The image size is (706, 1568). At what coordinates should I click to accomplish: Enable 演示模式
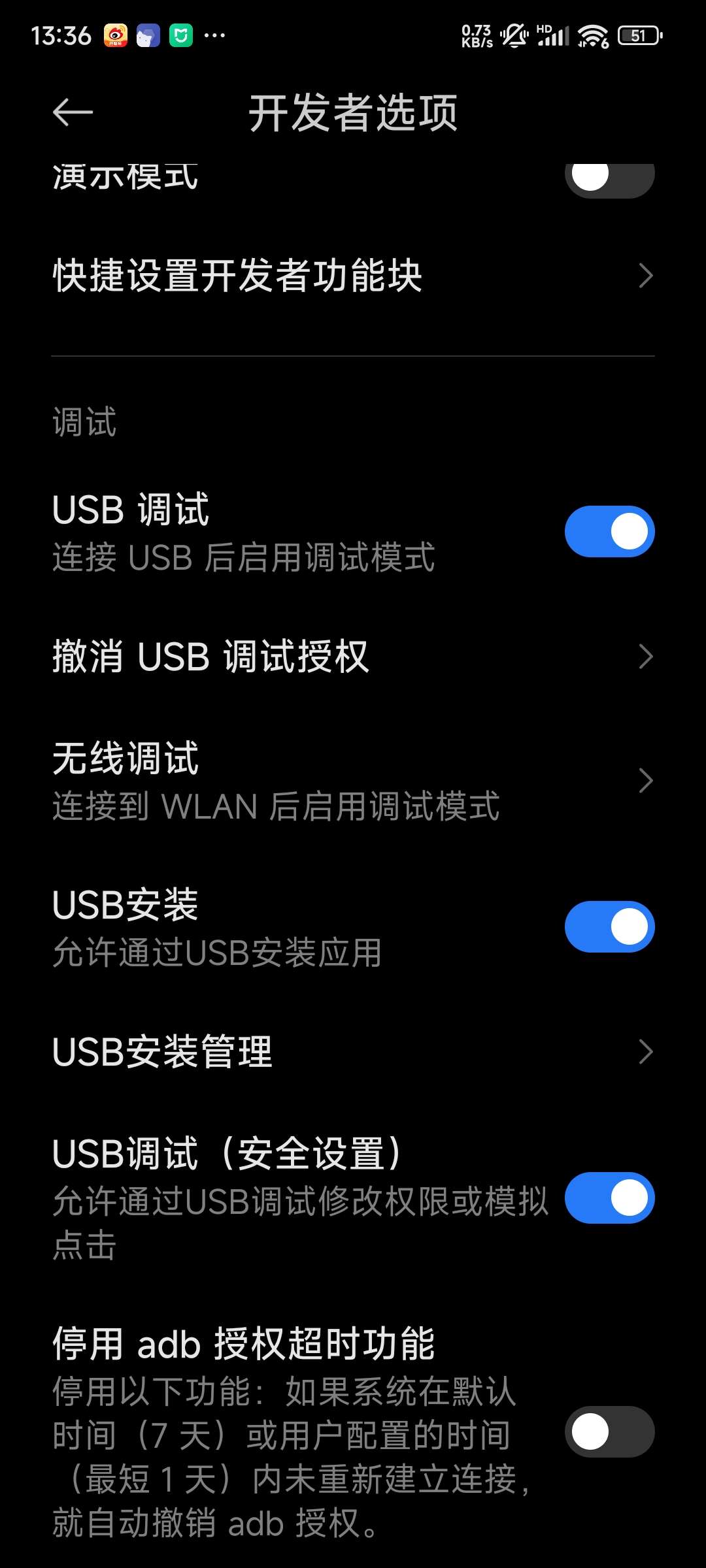tap(609, 176)
